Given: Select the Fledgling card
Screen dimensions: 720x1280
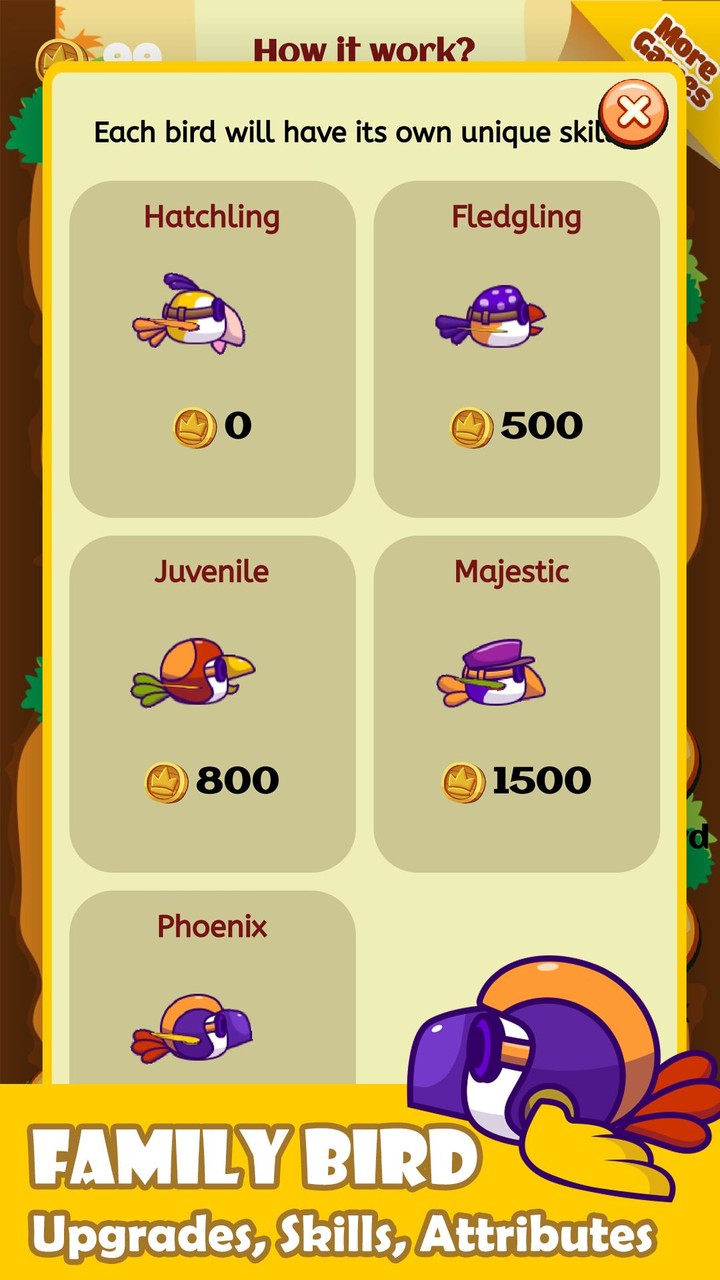Looking at the screenshot, I should pos(517,345).
